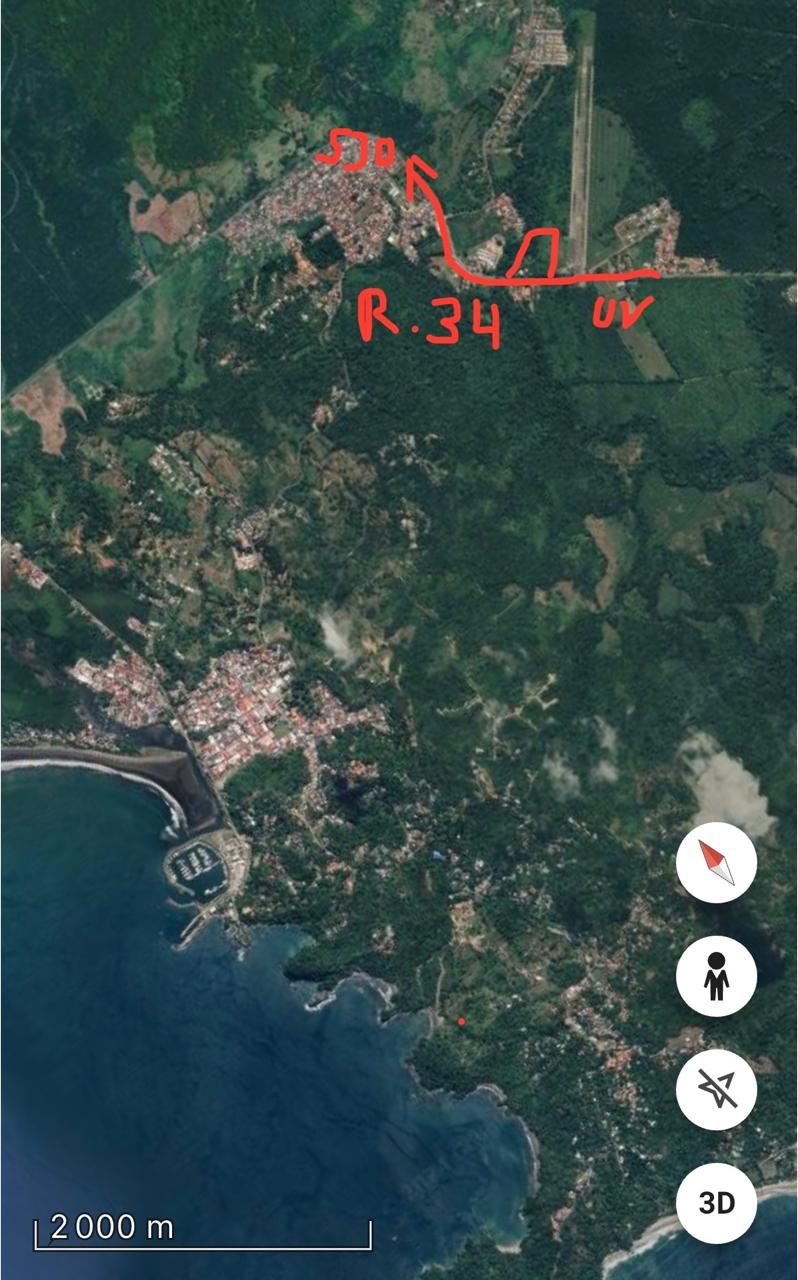Open Street View with the pegman icon

click(716, 976)
